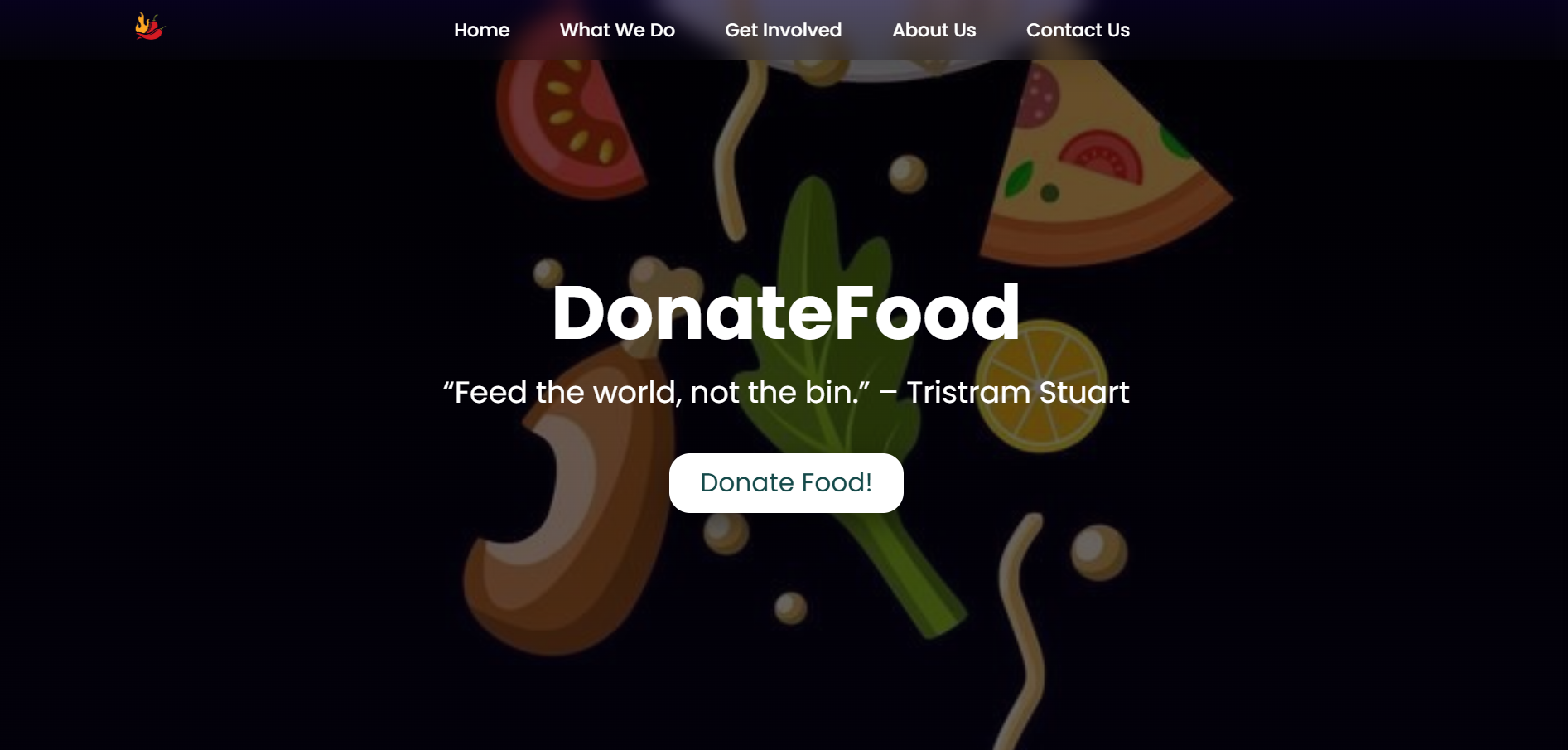Tap the chili pepper site logo
The height and width of the screenshot is (750, 1568).
150,27
